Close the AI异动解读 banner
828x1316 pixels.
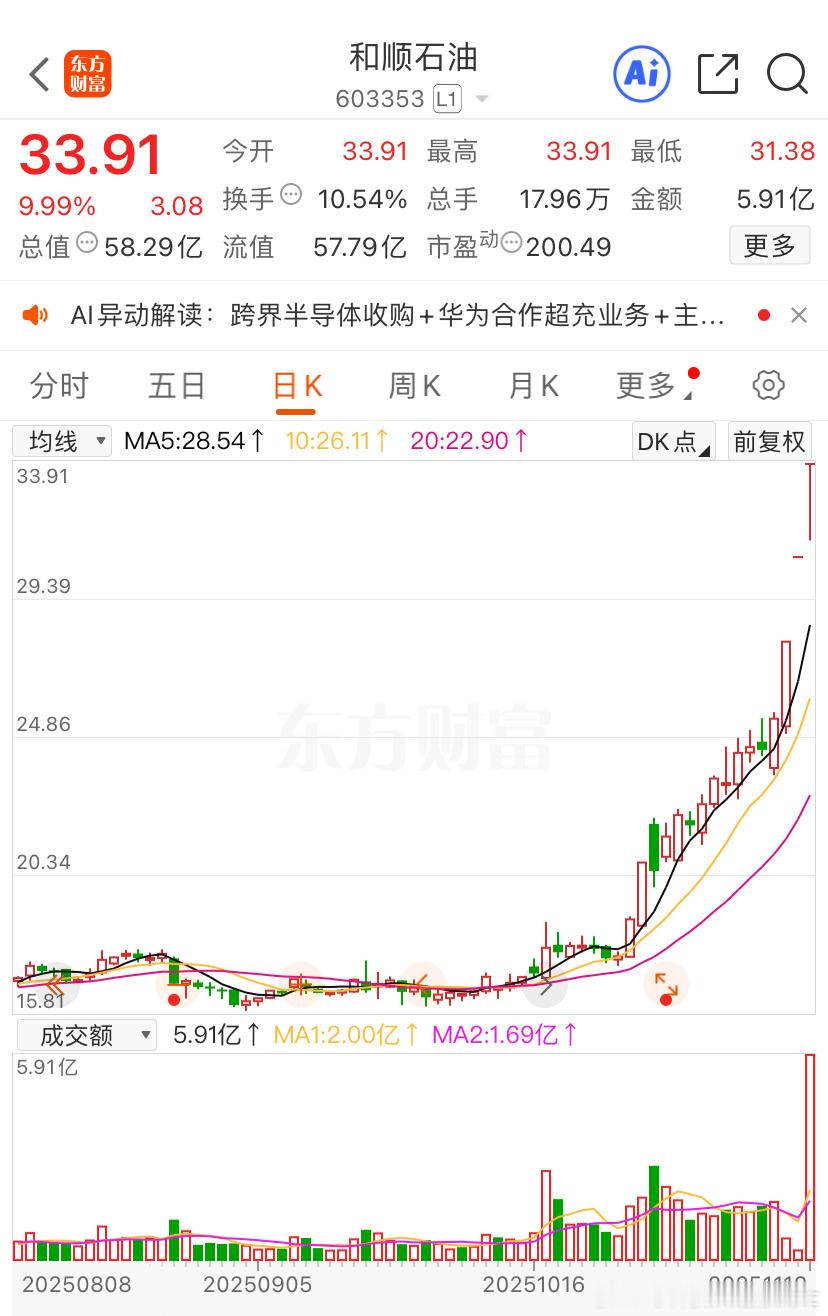[799, 315]
